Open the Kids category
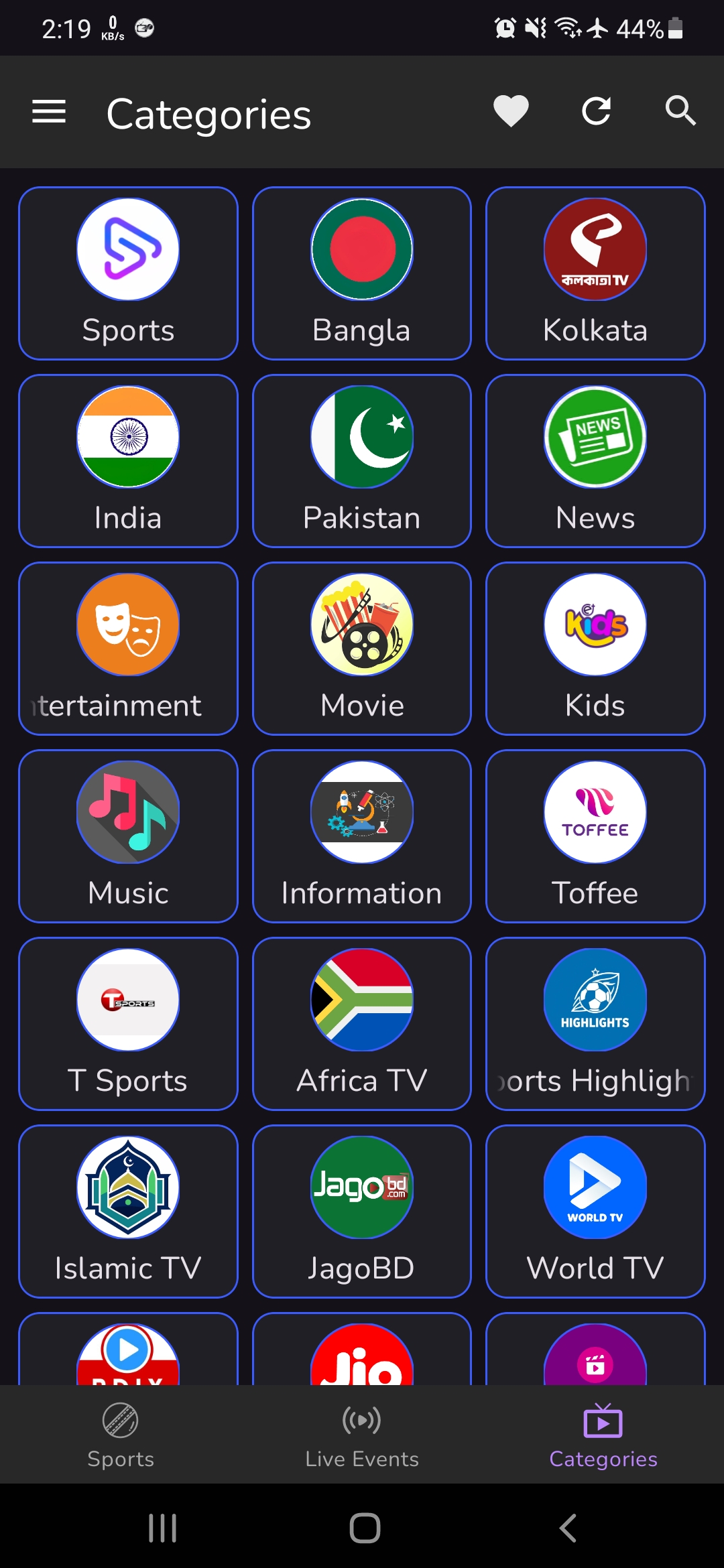The image size is (724, 1568). click(x=595, y=649)
